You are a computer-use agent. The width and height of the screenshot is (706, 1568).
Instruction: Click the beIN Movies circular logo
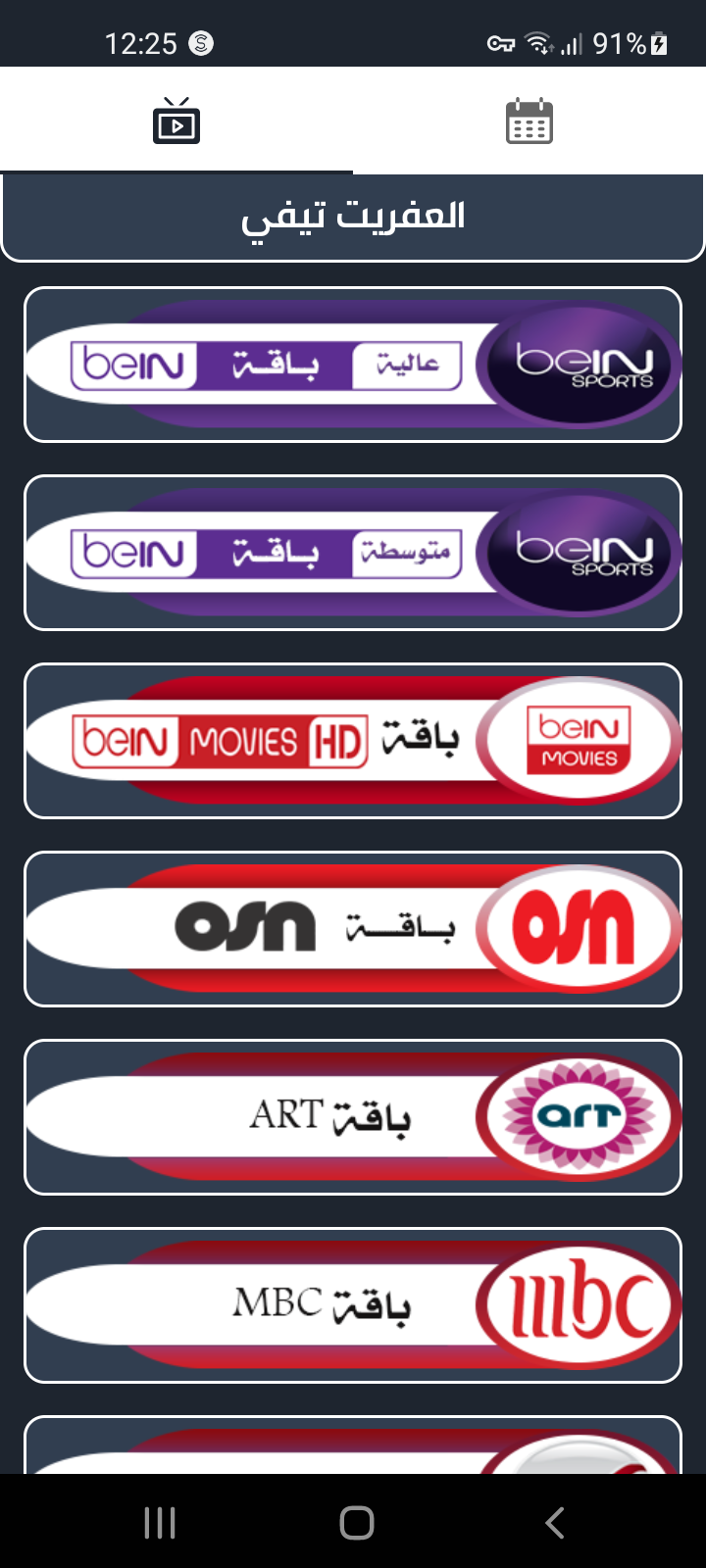[578, 740]
